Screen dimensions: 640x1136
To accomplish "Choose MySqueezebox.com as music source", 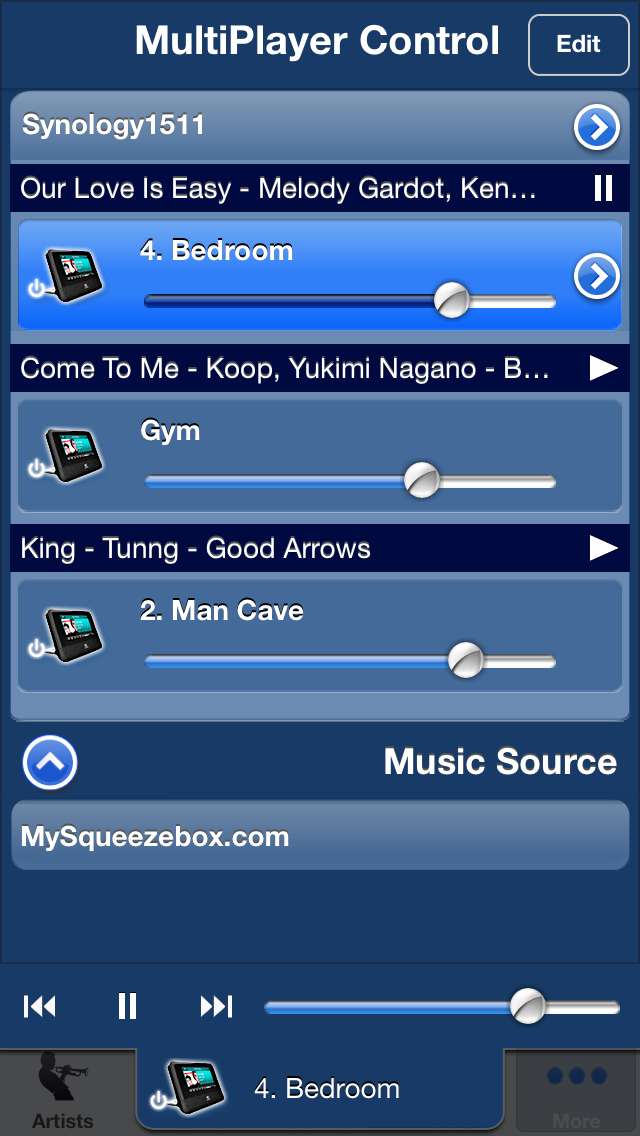I will point(320,836).
